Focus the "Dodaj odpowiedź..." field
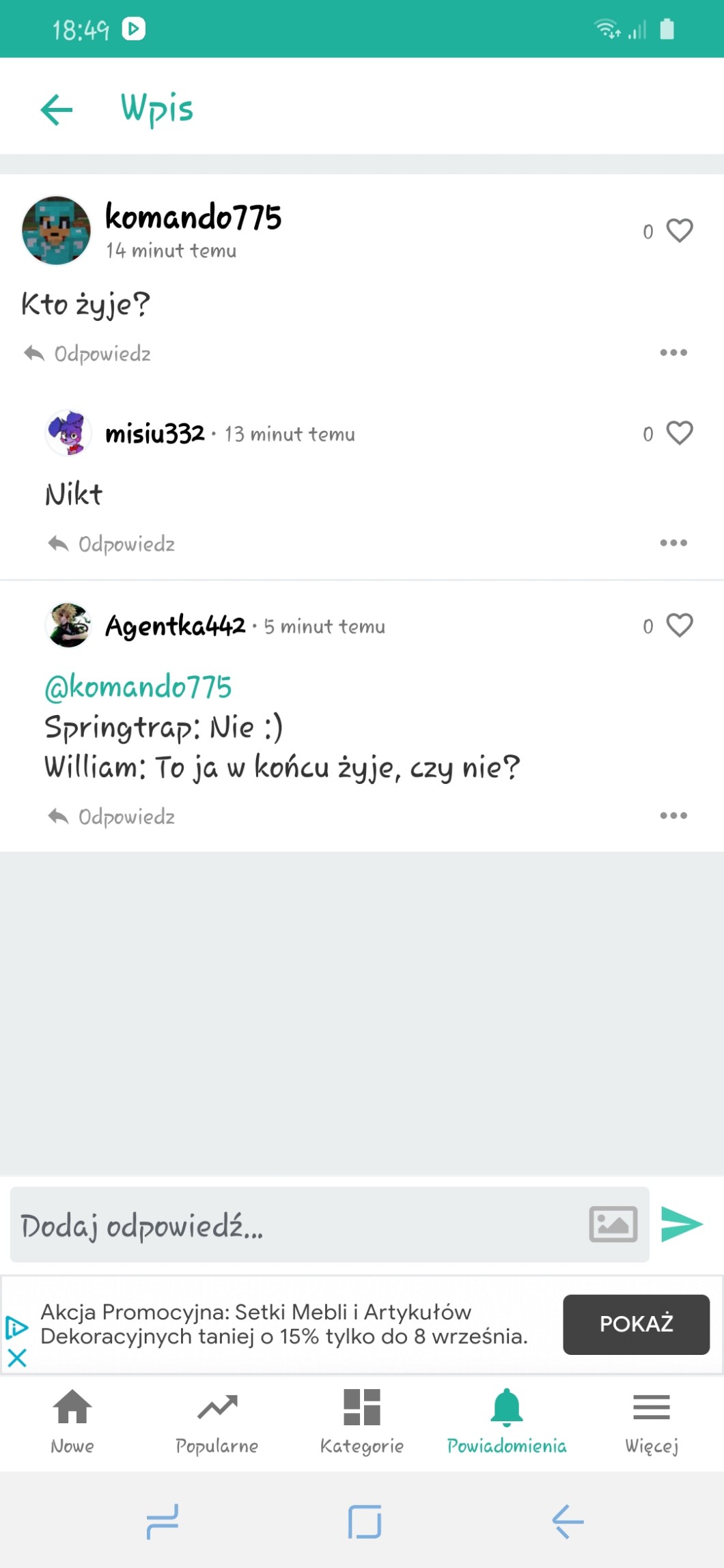Image resolution: width=724 pixels, height=1568 pixels. [x=294, y=1225]
